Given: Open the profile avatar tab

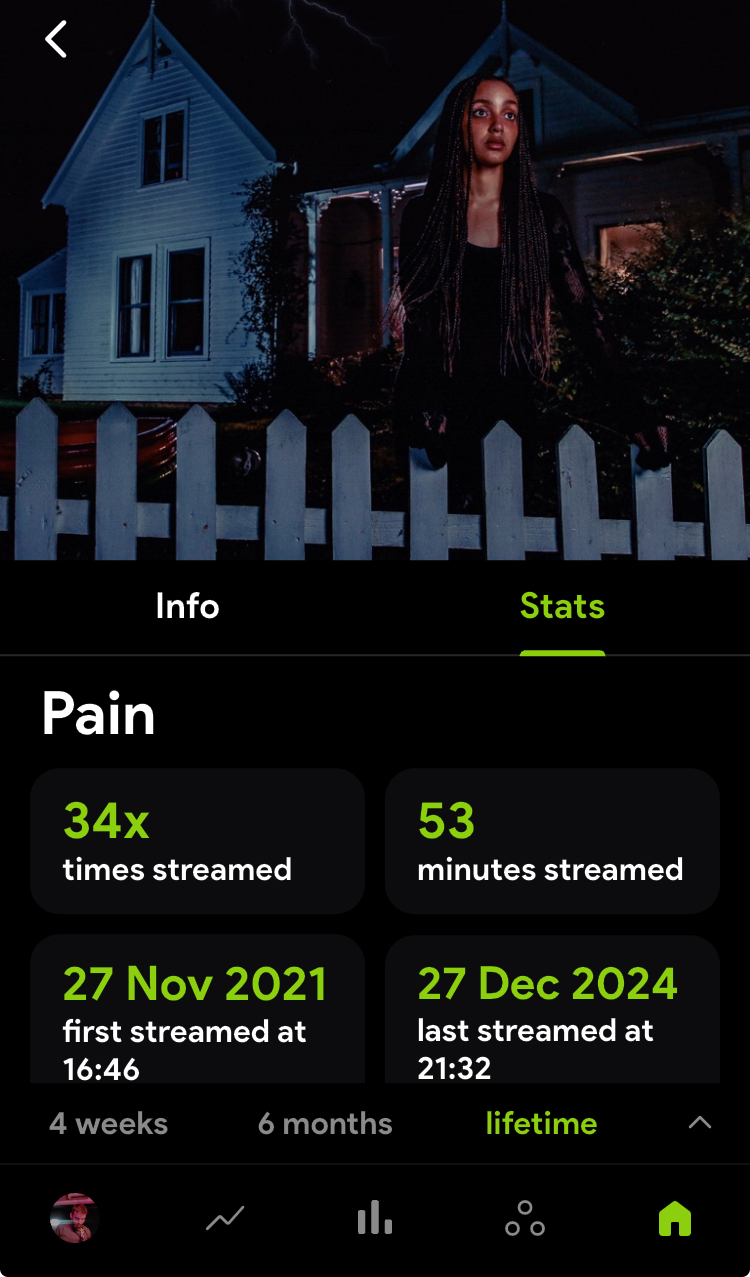Looking at the screenshot, I should click(75, 1218).
